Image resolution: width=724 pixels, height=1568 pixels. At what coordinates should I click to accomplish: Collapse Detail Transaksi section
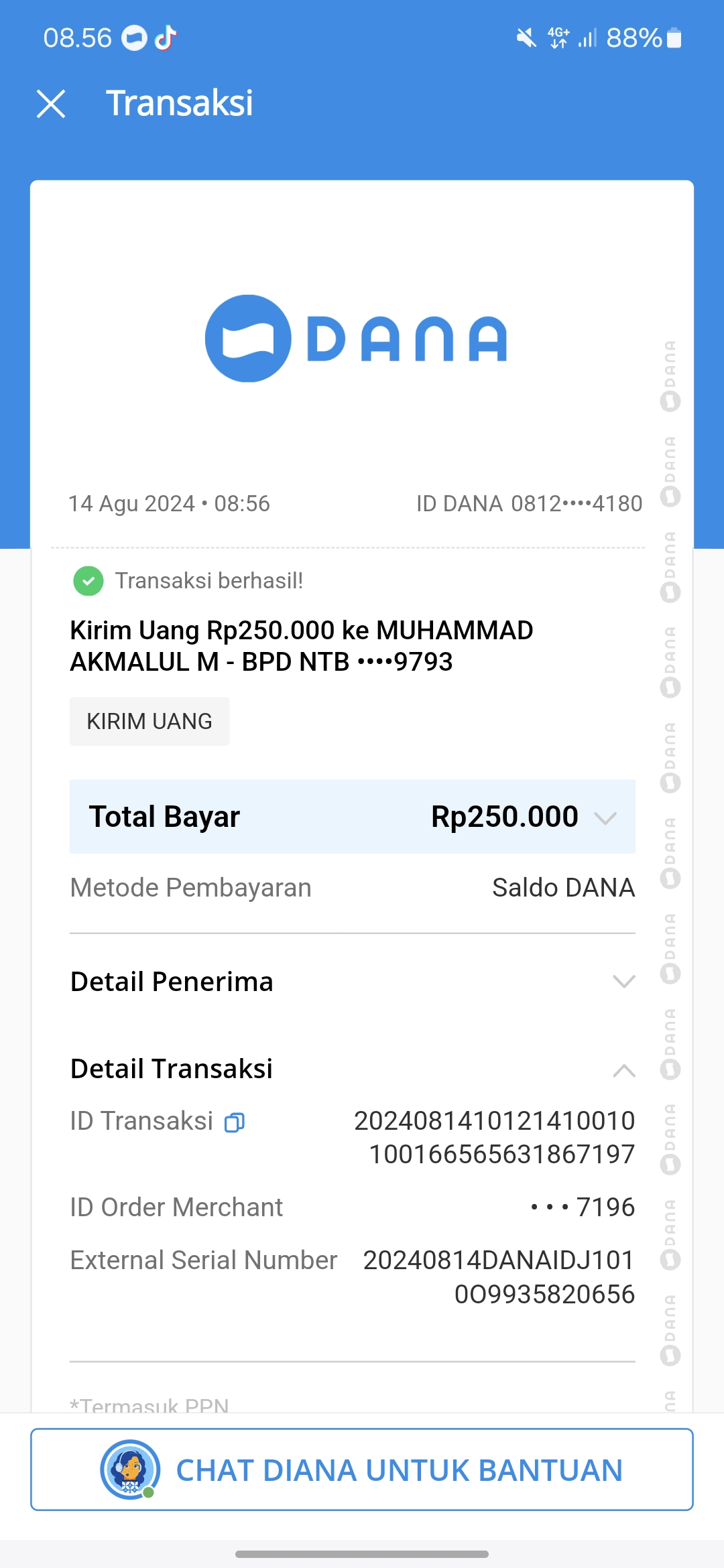(623, 1070)
